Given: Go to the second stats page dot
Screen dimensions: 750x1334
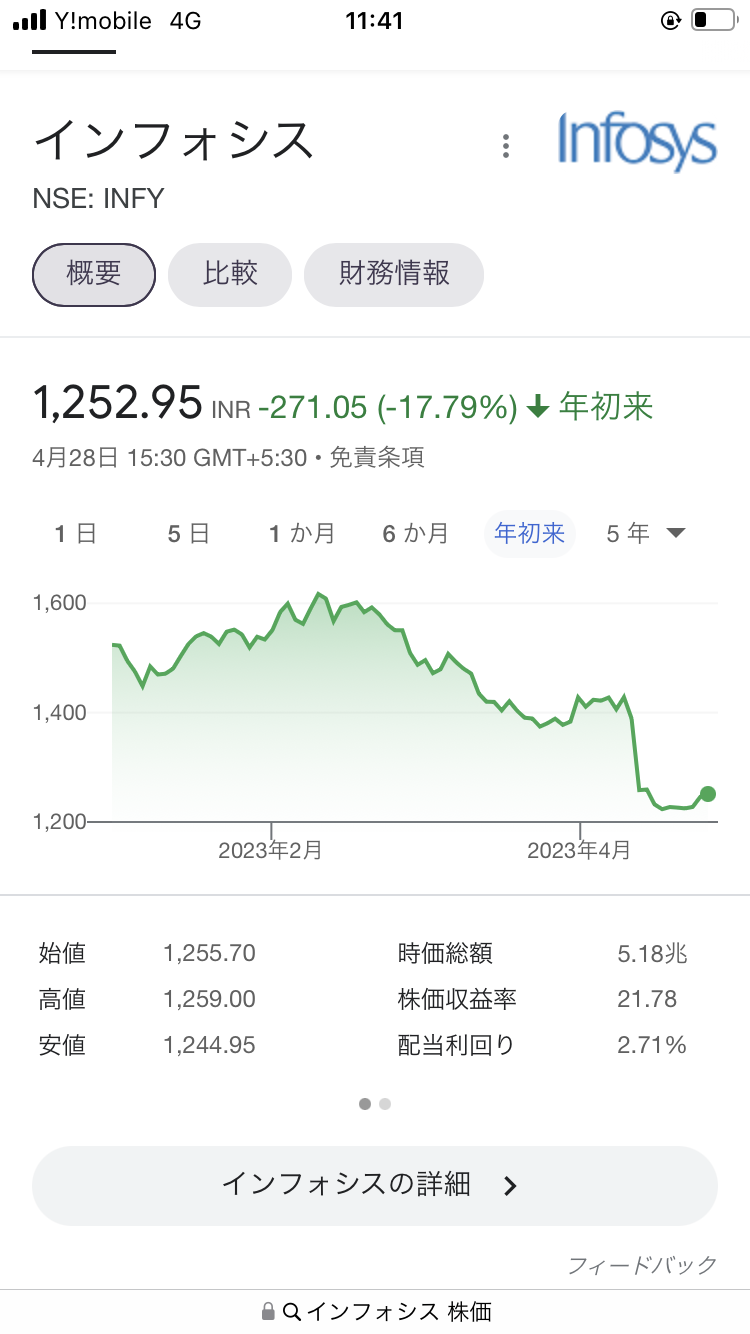Looking at the screenshot, I should point(385,1104).
